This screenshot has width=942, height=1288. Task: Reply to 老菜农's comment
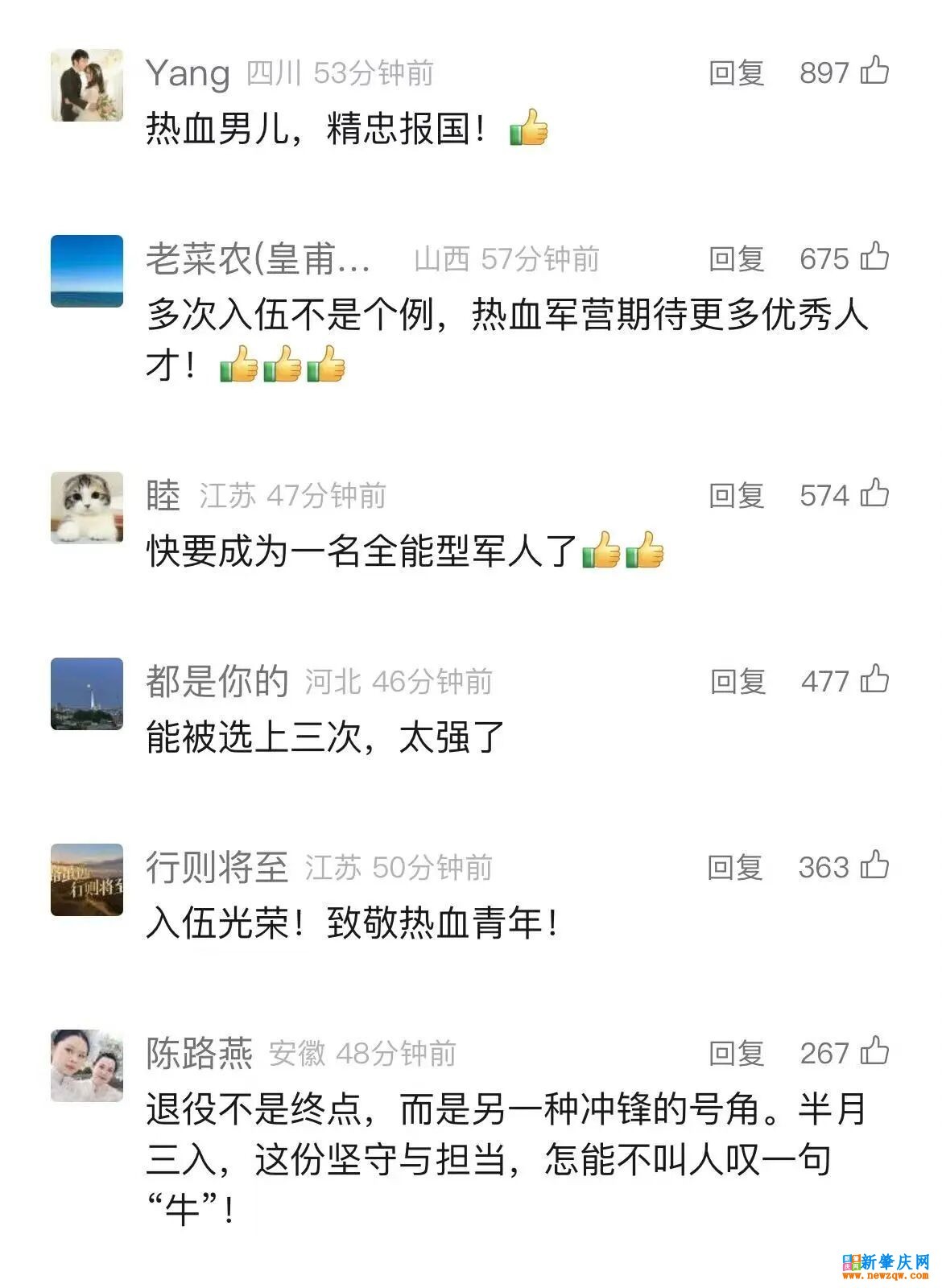736,259
